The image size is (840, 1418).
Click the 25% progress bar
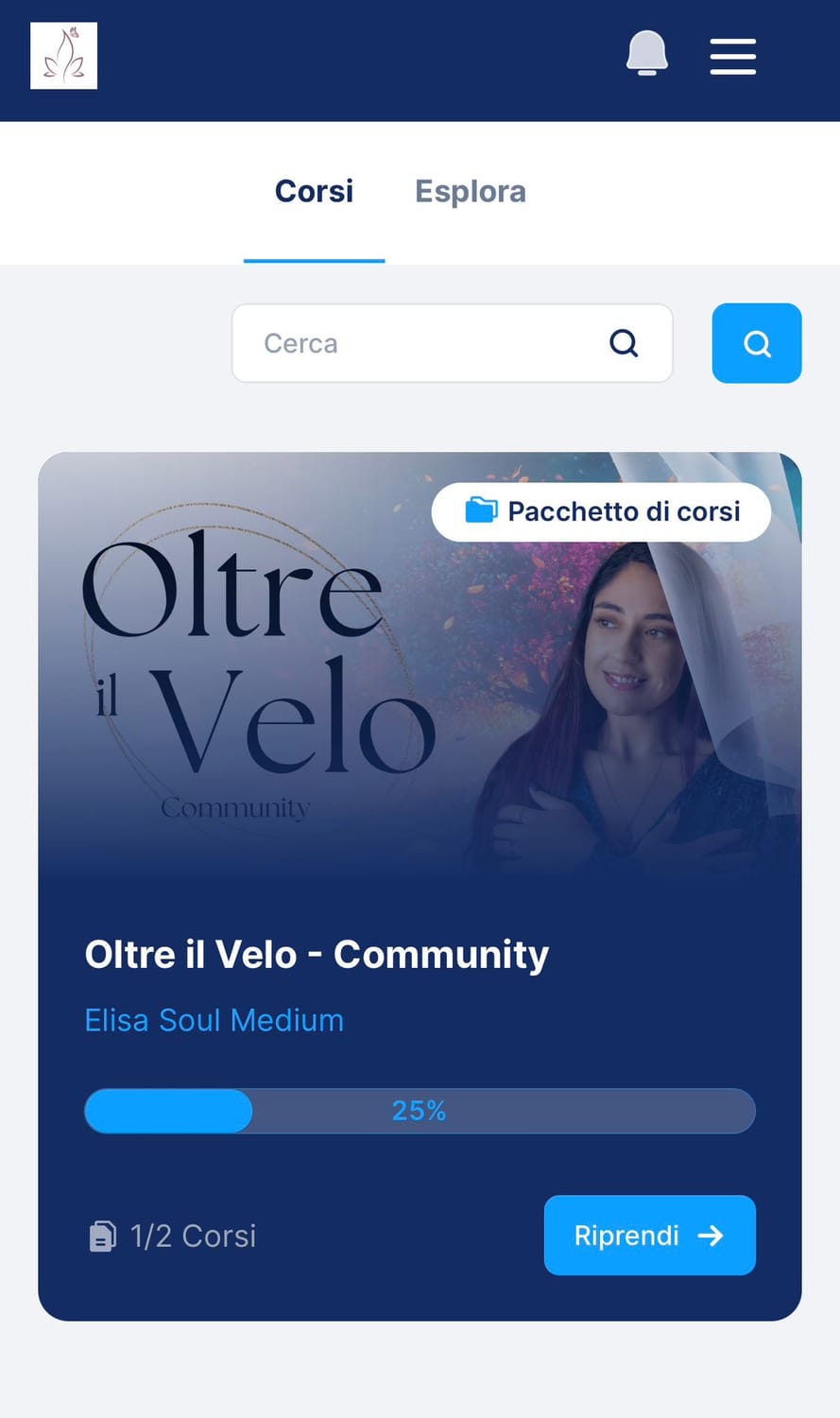click(420, 1111)
